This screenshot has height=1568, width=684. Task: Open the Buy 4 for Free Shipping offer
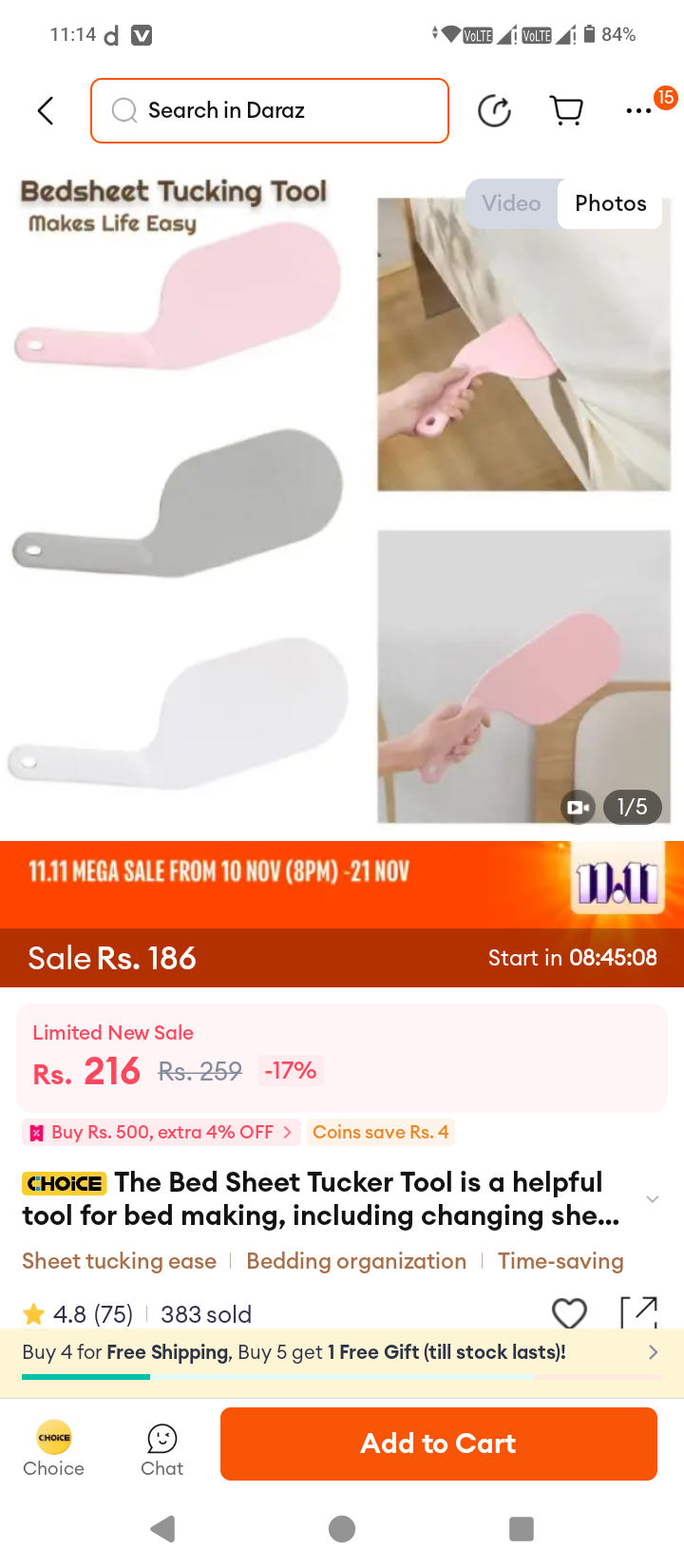342,1352
